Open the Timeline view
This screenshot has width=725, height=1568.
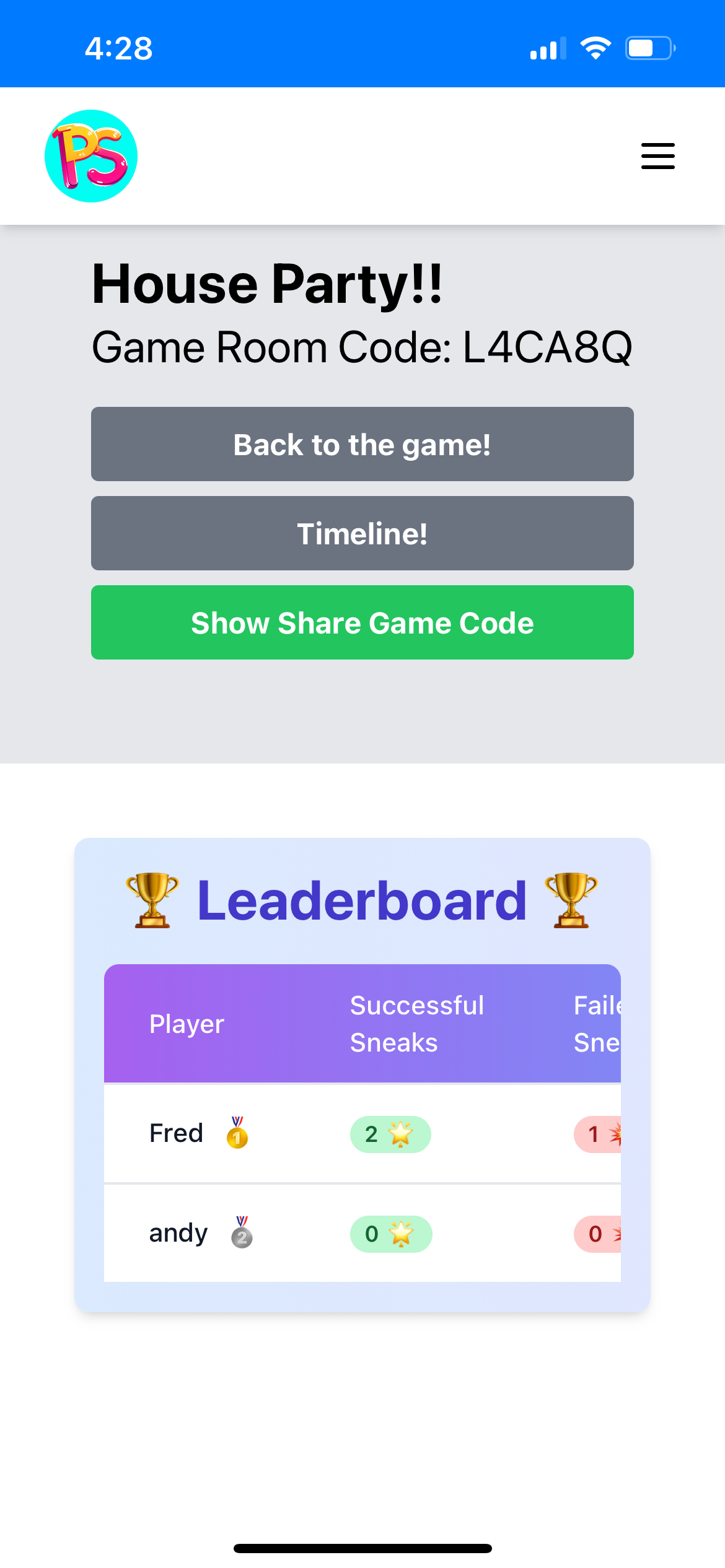click(x=362, y=533)
